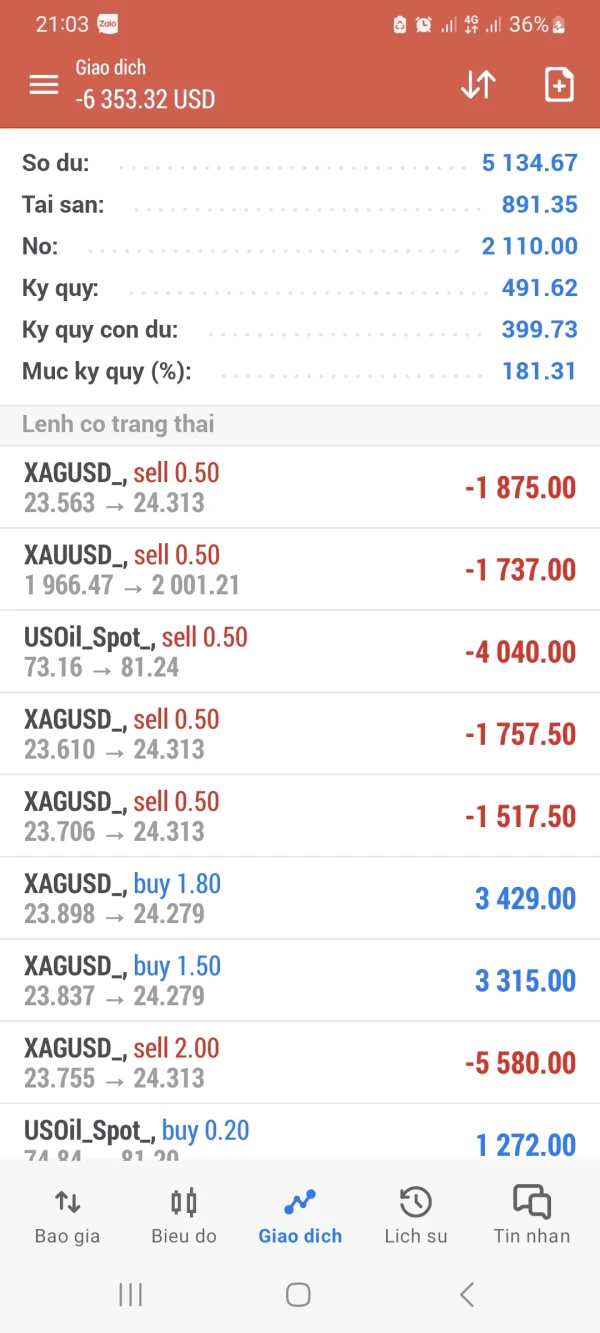Open the XAGUSD sell 2.00 position

pos(300,1061)
